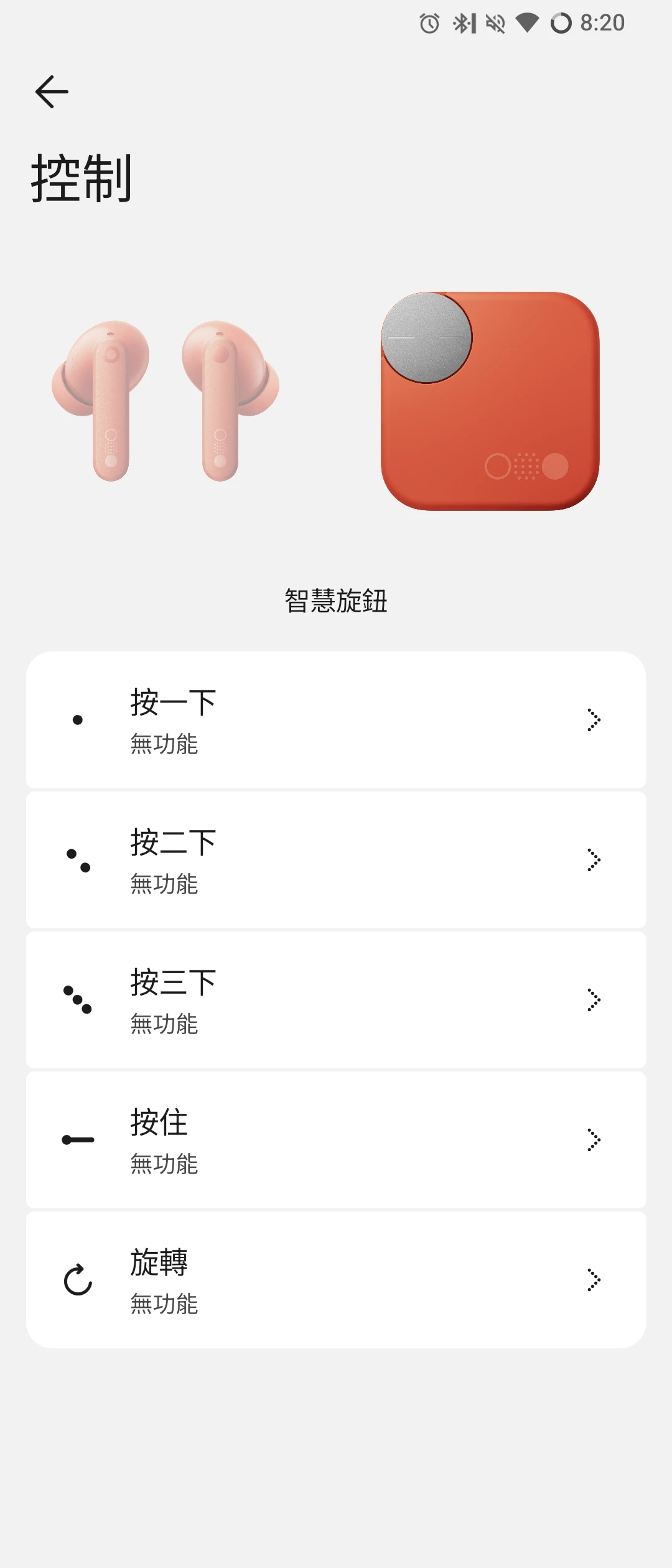The image size is (672, 1568).
Task: Set the 旋轉 function
Action: tap(336, 1280)
